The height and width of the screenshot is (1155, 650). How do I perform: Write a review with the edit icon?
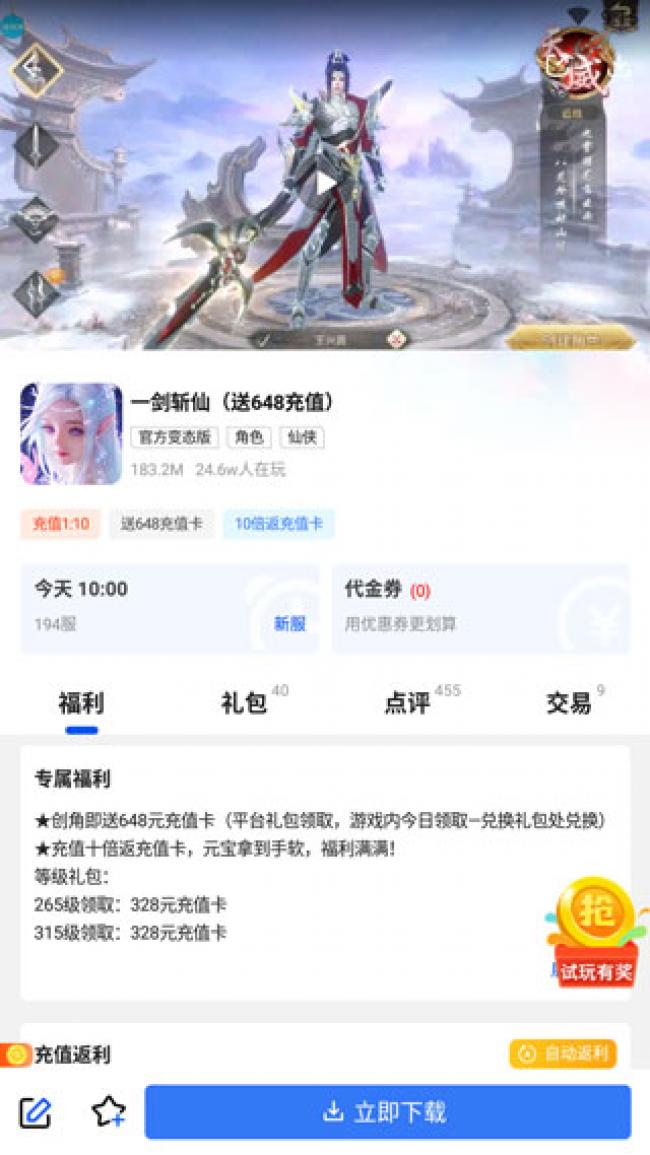[x=35, y=1112]
